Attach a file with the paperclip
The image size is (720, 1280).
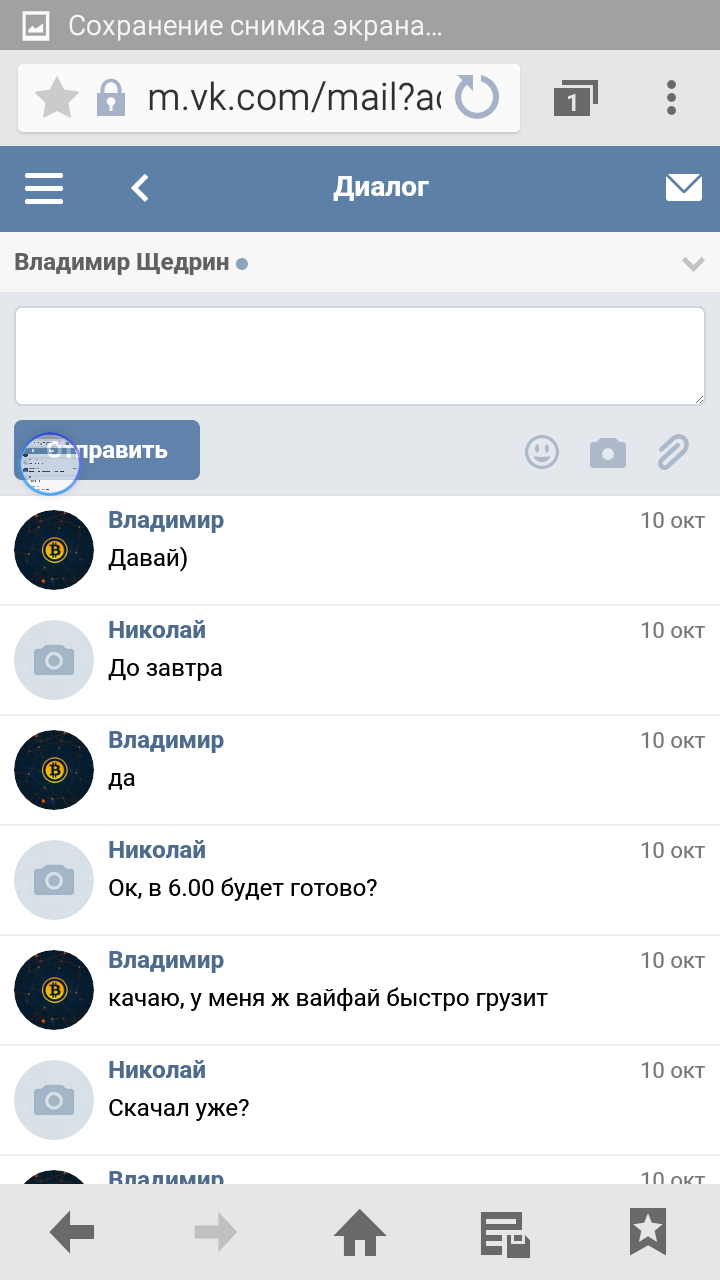pyautogui.click(x=673, y=453)
